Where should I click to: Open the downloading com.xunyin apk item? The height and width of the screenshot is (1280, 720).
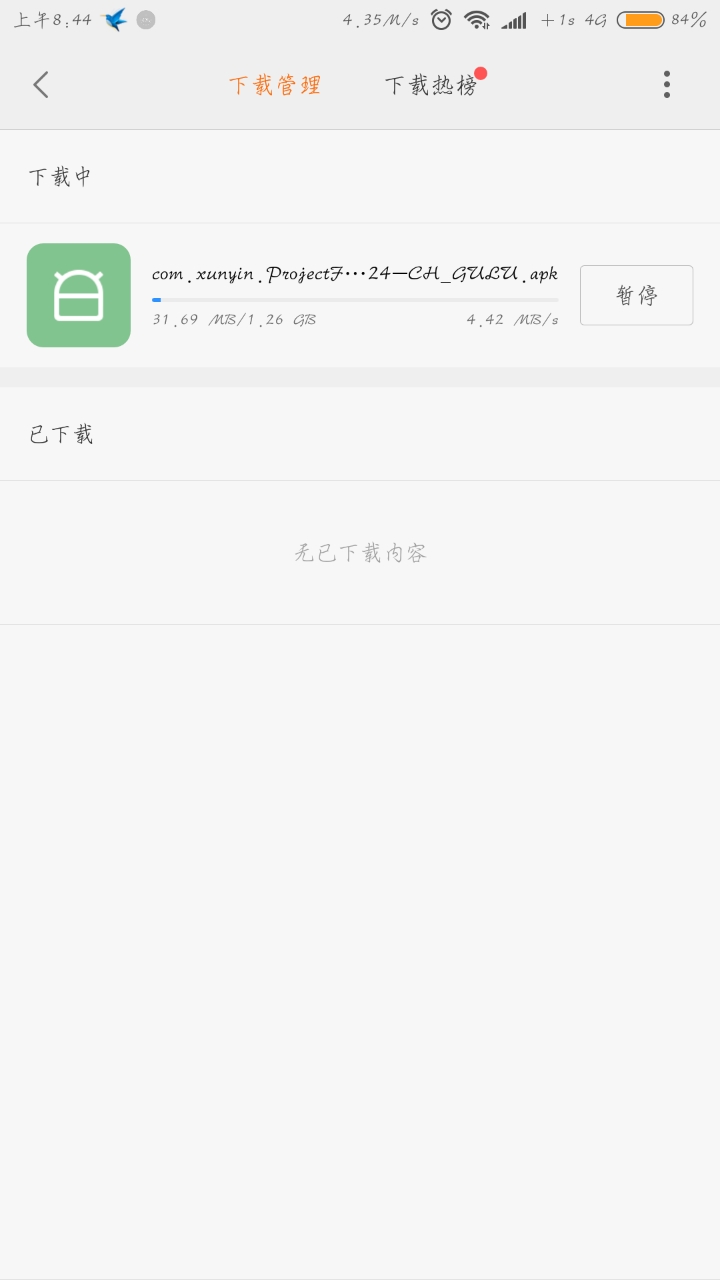click(x=354, y=295)
